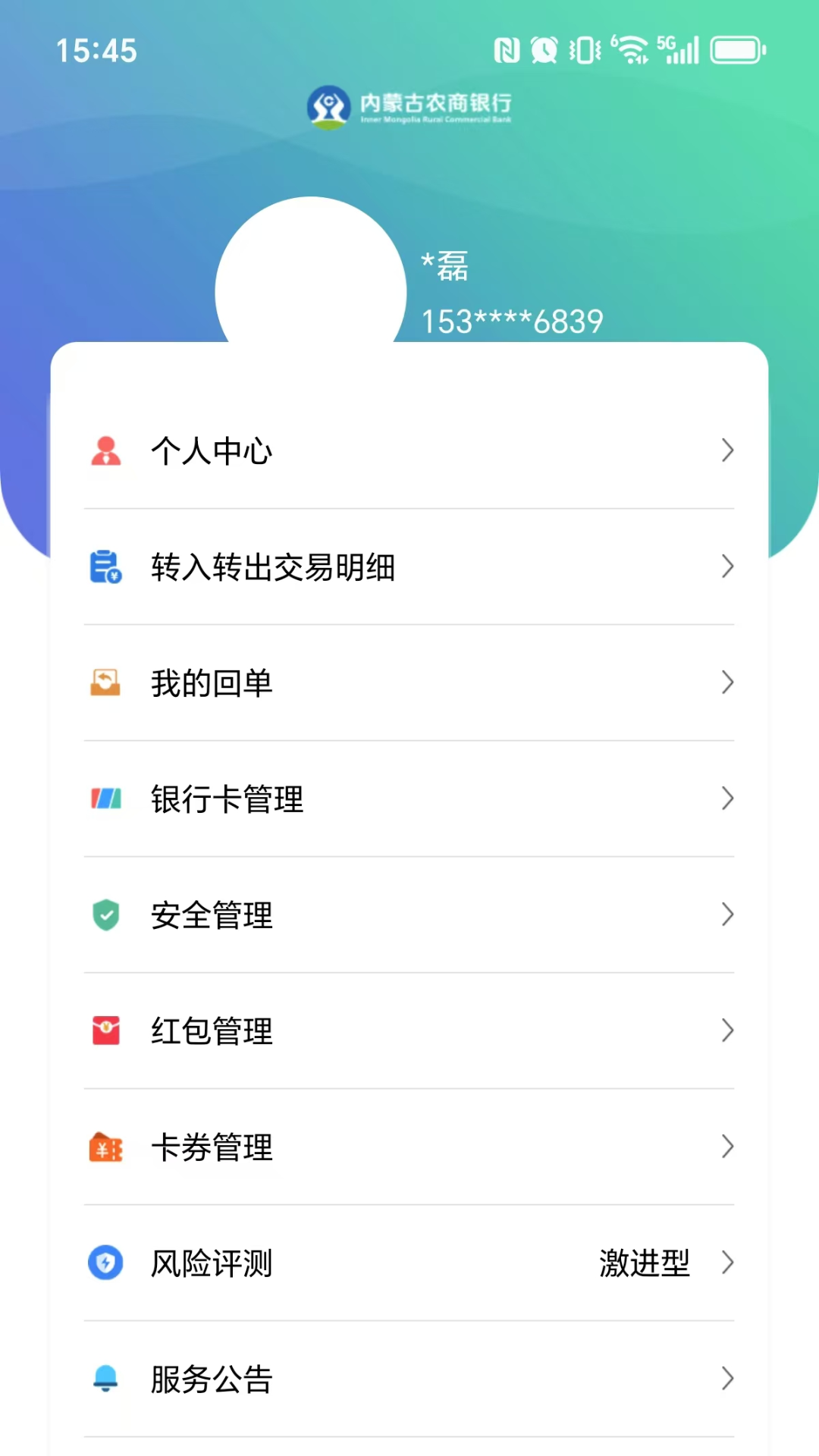Click the 银行卡管理 bank cards icon
This screenshot has width=819, height=1456.
(x=105, y=799)
